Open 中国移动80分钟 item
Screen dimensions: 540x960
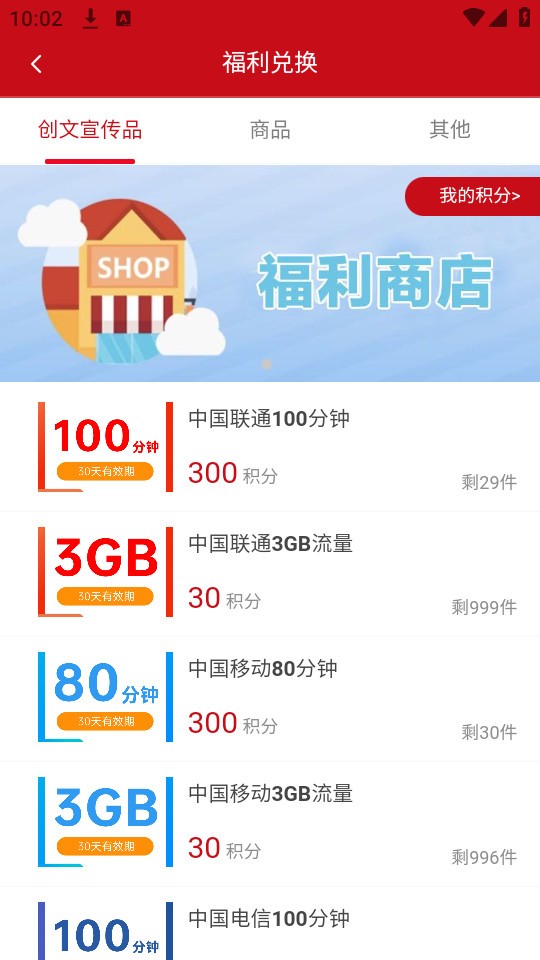click(270, 699)
